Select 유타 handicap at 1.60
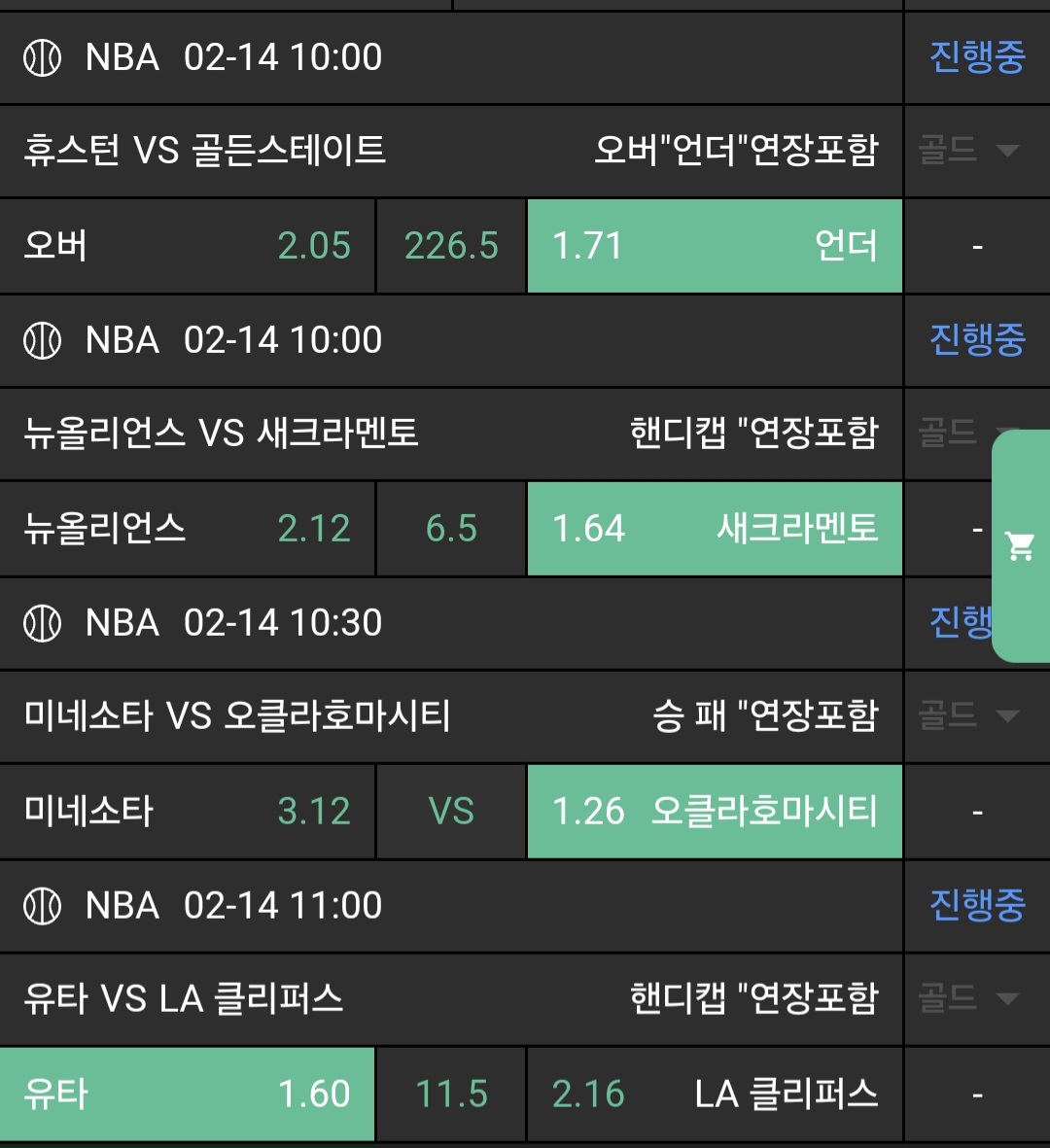 (187, 1095)
